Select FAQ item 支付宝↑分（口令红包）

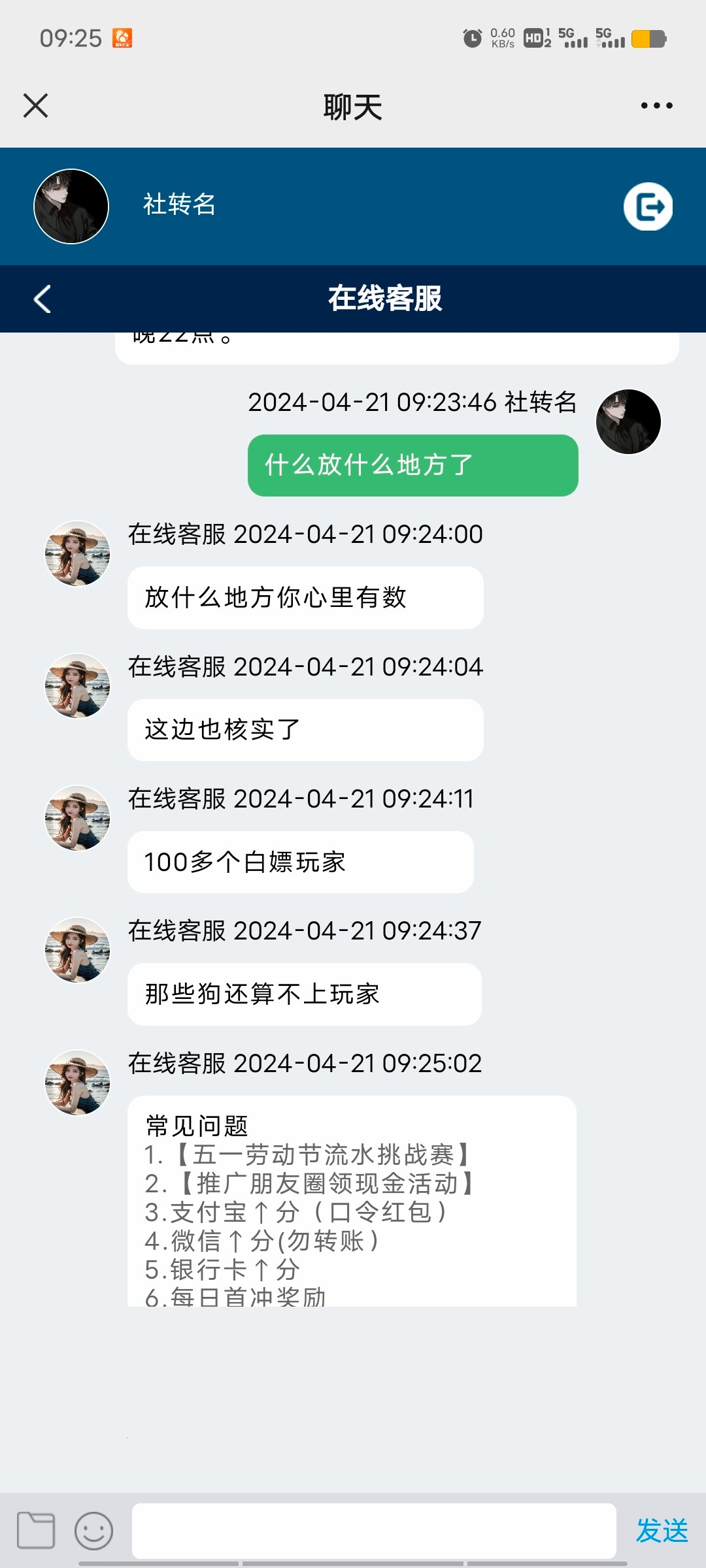pyautogui.click(x=296, y=1212)
